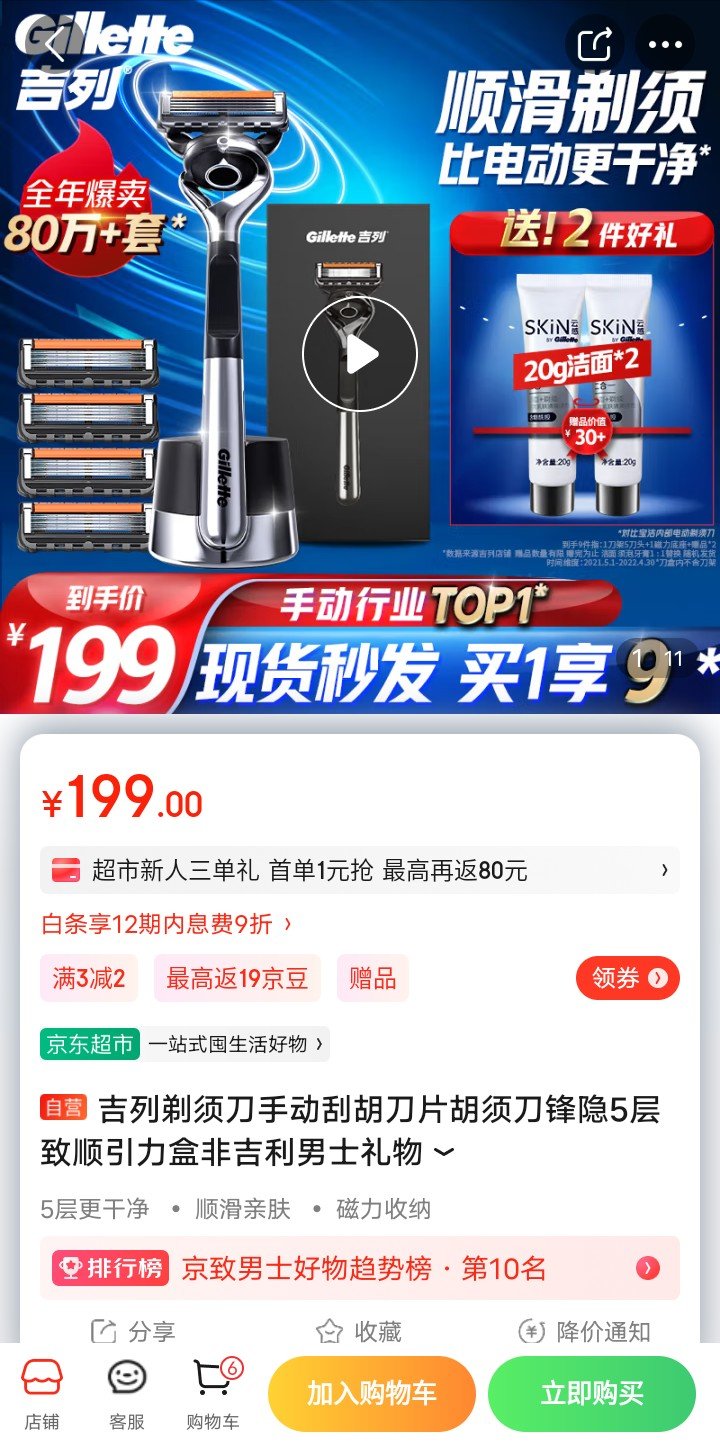Screen dimensions: 720x1443
Task: Add product to 收藏 favorites
Action: tap(359, 1331)
